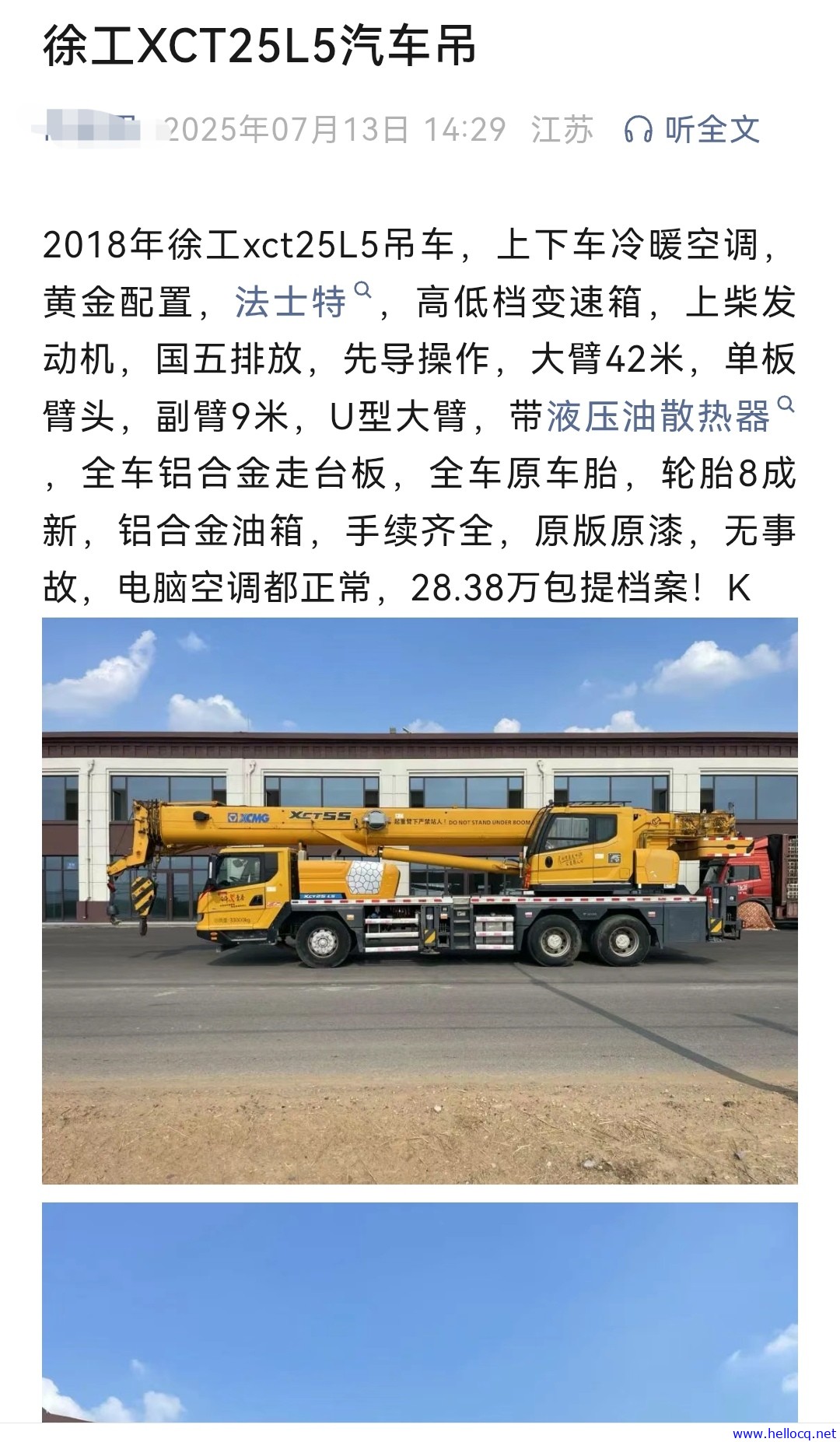Open the 液压油散热器 search link
The image size is (840, 1442).
click(670, 416)
